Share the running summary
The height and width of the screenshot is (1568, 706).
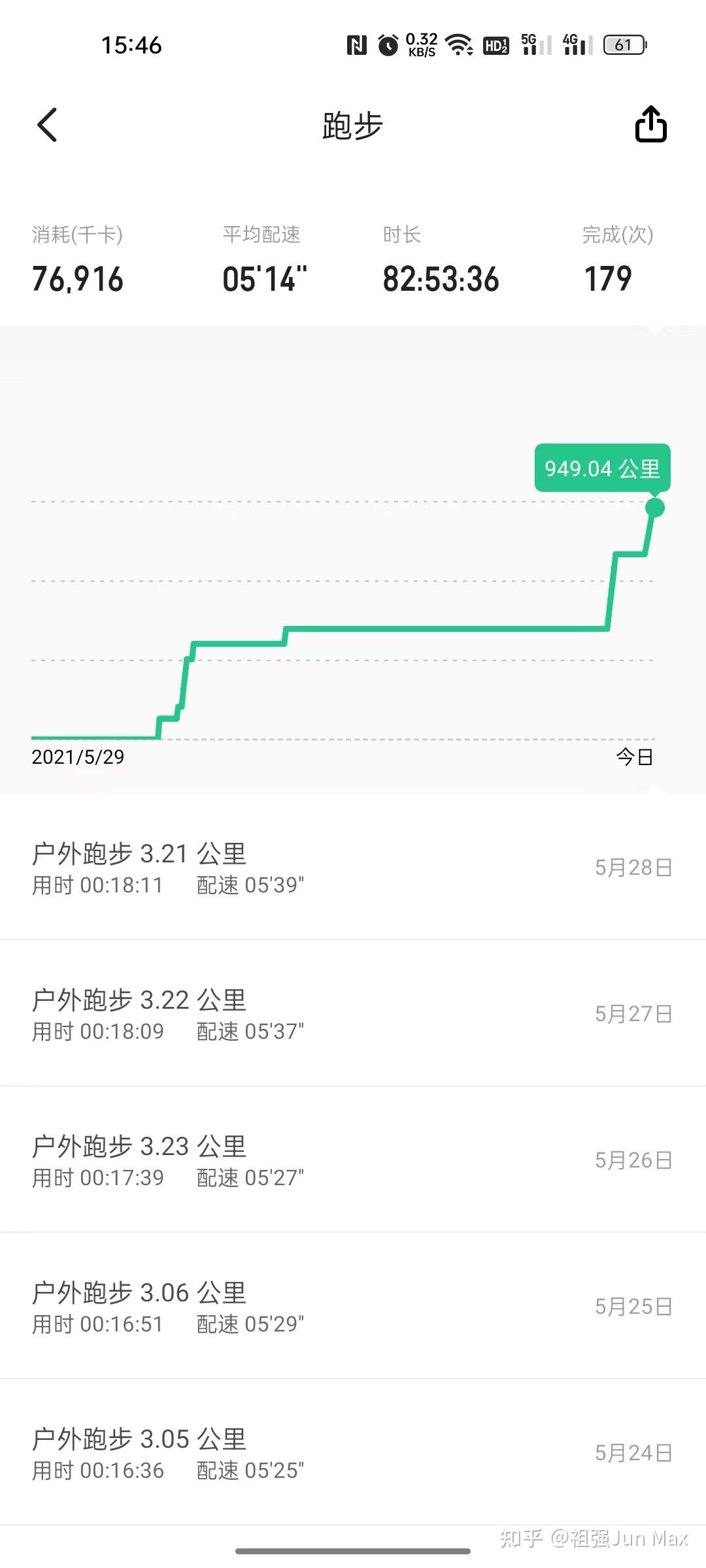(651, 124)
